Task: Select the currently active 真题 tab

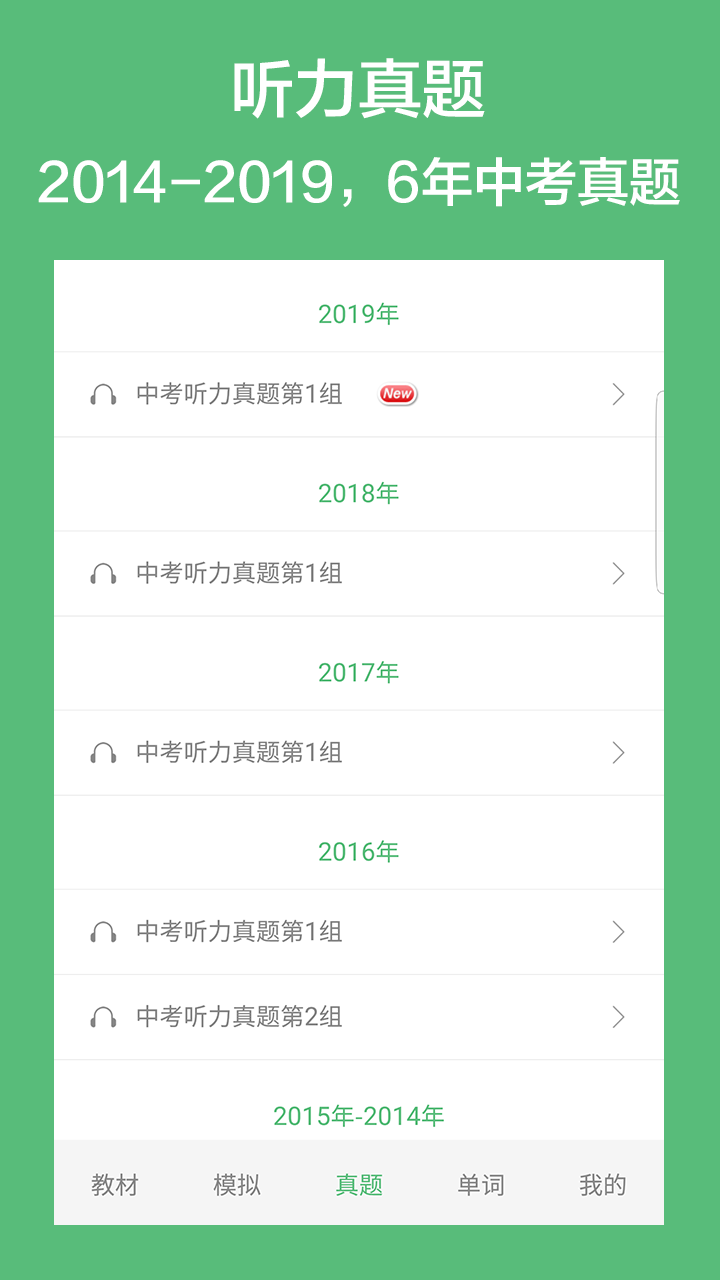Action: (359, 1184)
